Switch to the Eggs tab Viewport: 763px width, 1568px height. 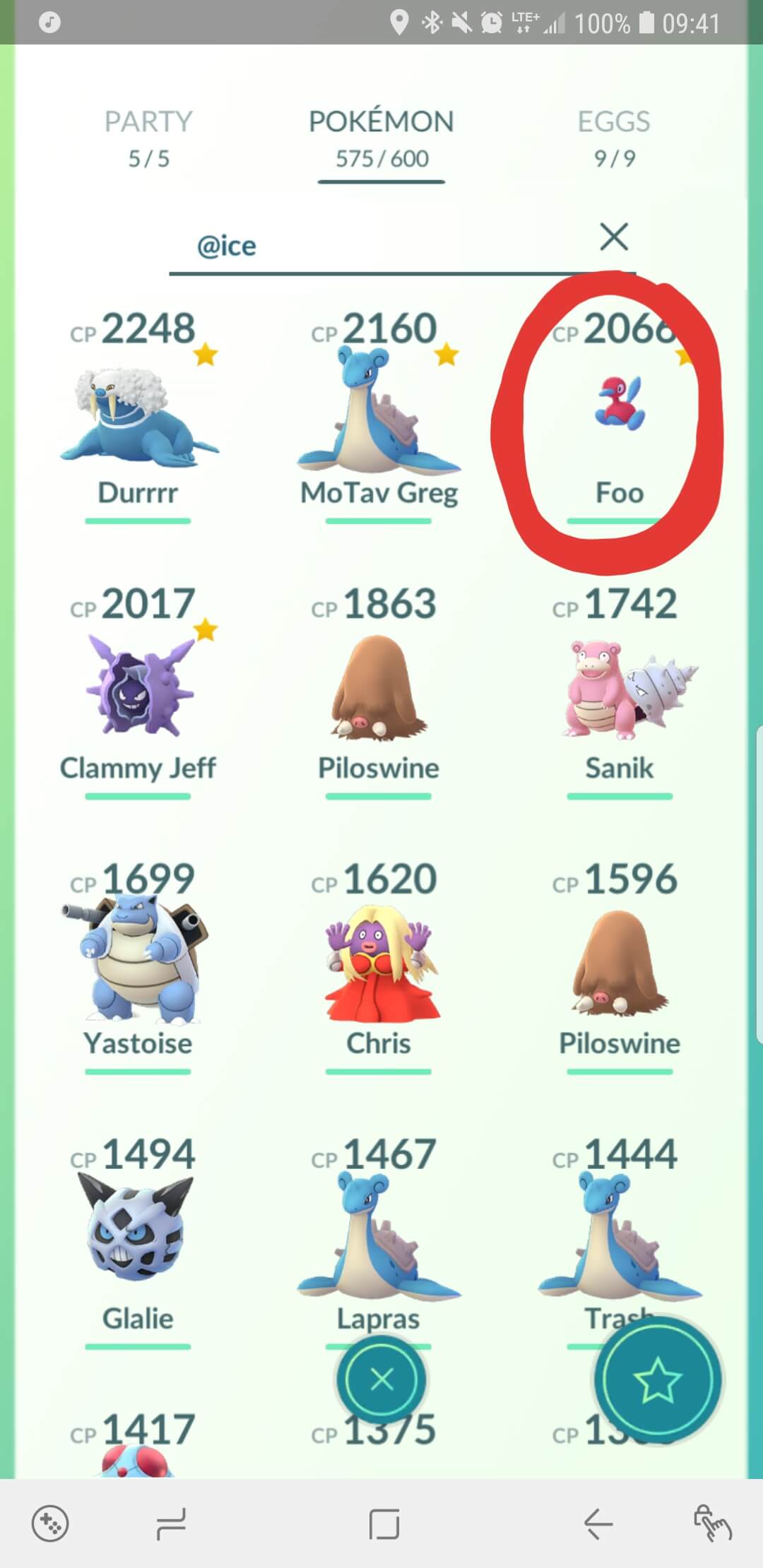point(614,138)
